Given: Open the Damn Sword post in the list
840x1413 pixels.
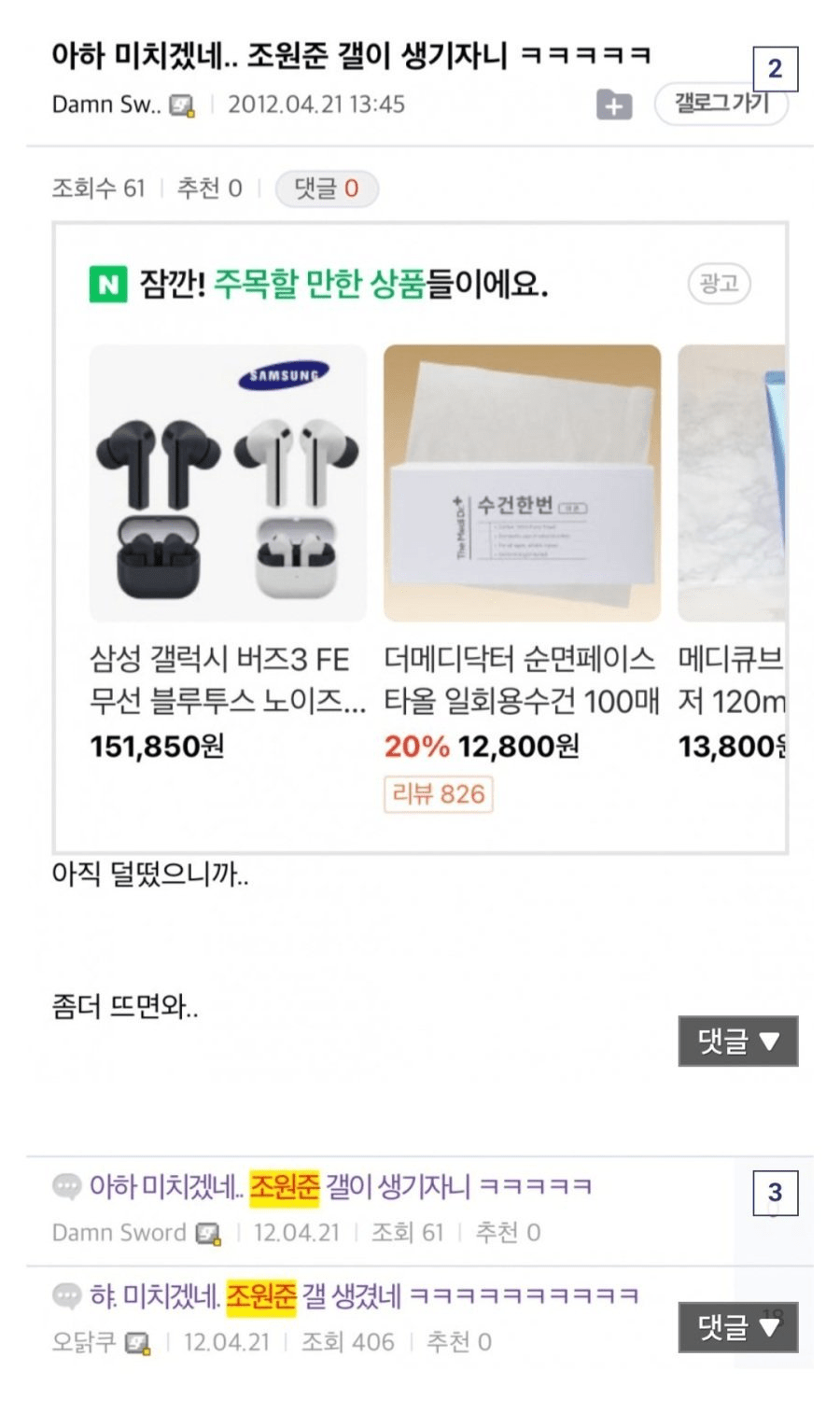Looking at the screenshot, I should 340,1187.
